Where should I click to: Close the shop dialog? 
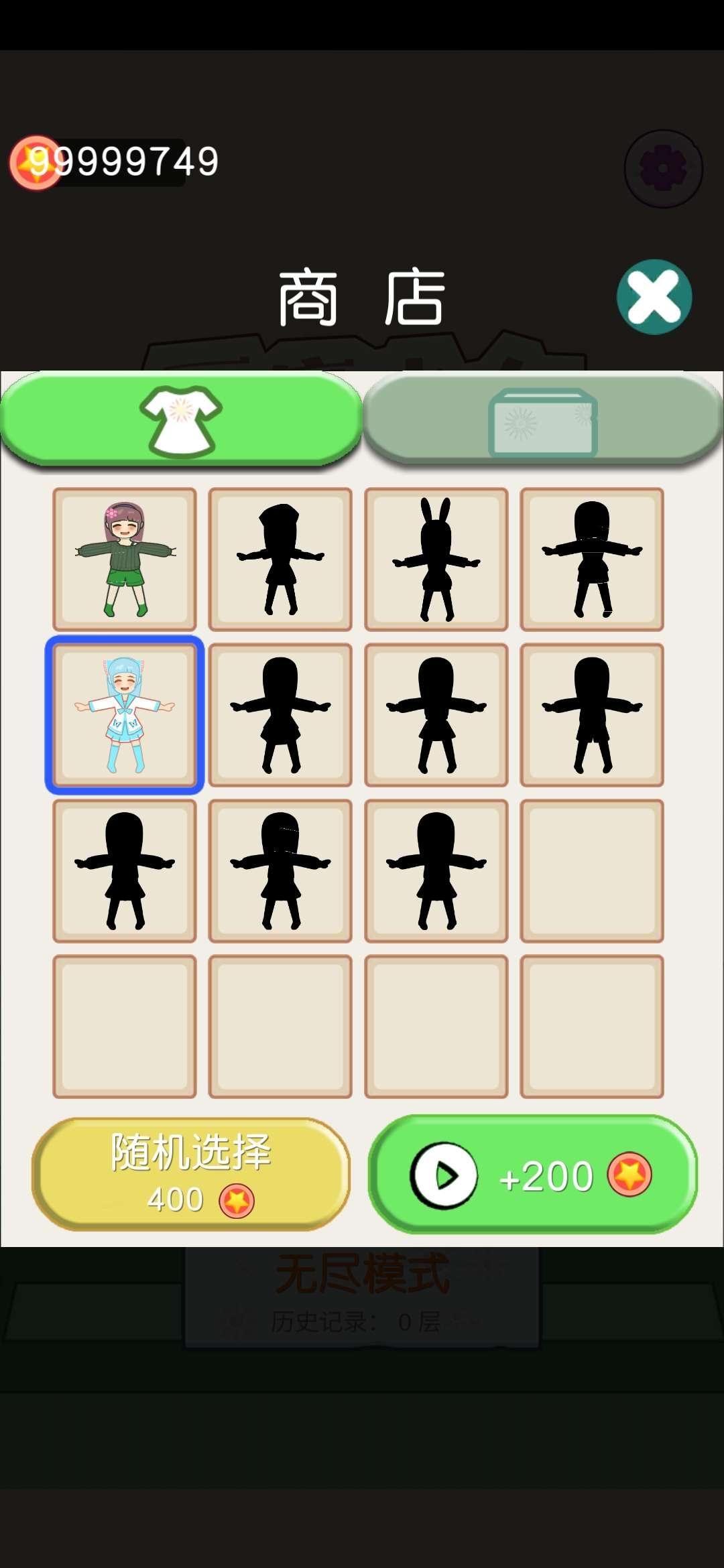pyautogui.click(x=654, y=297)
